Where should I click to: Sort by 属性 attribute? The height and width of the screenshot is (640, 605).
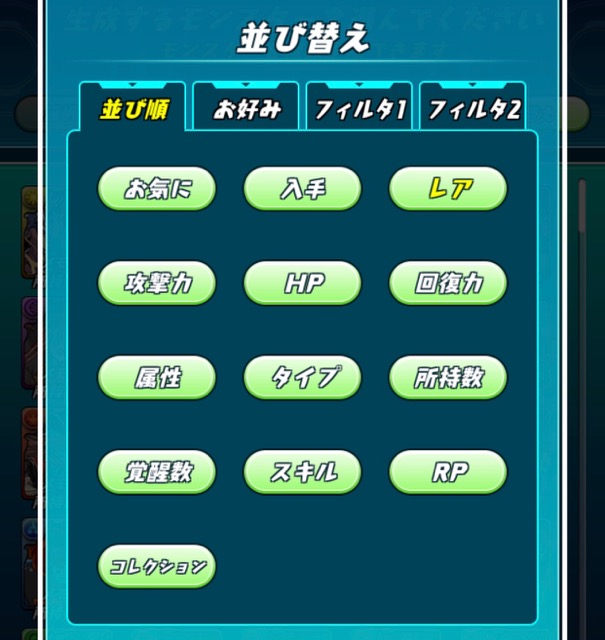pos(157,377)
